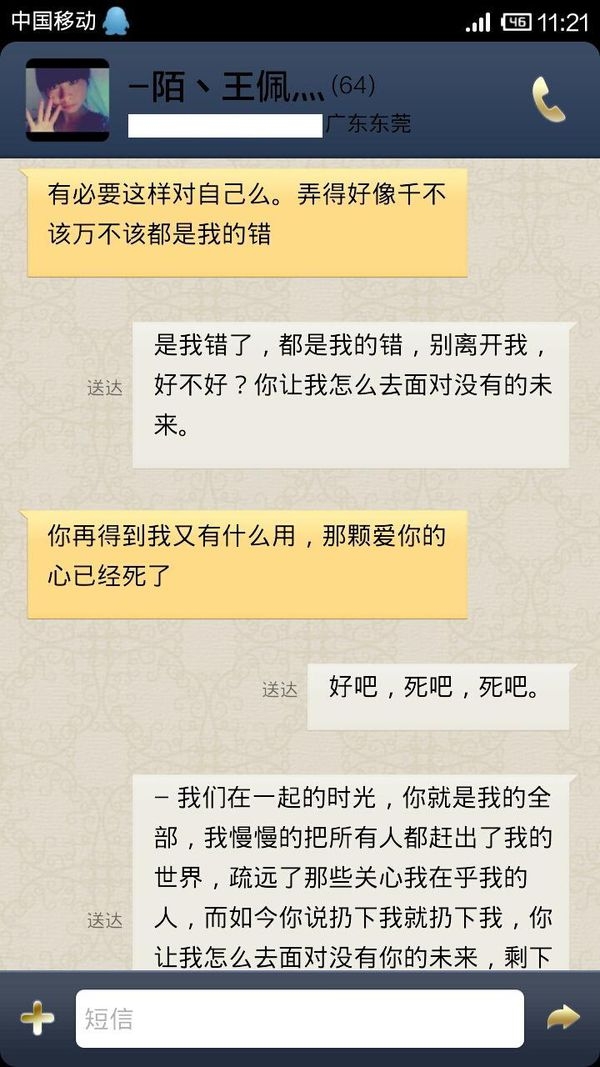Open the plus attachment menu

pyautogui.click(x=37, y=1019)
